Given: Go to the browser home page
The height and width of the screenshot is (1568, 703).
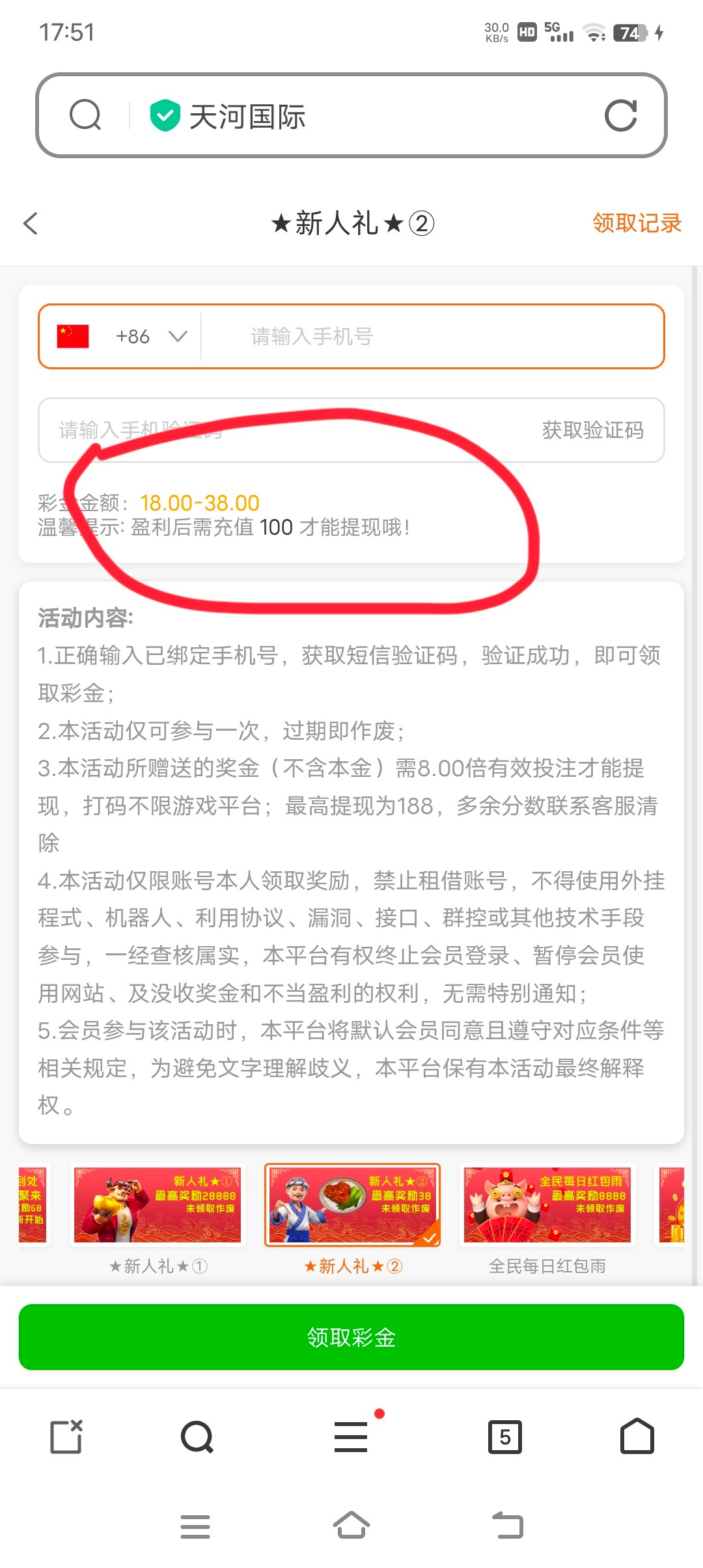Looking at the screenshot, I should pos(637,1436).
